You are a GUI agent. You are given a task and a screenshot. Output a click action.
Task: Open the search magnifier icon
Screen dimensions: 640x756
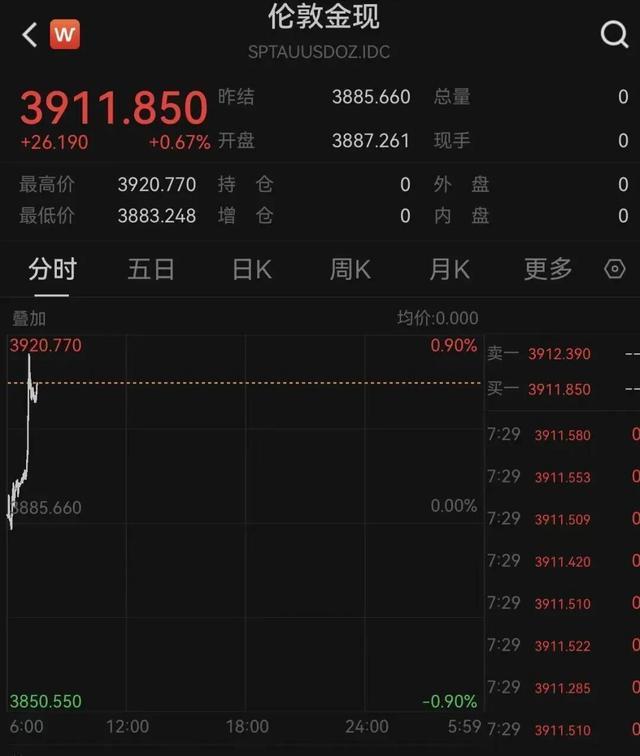(x=614, y=35)
